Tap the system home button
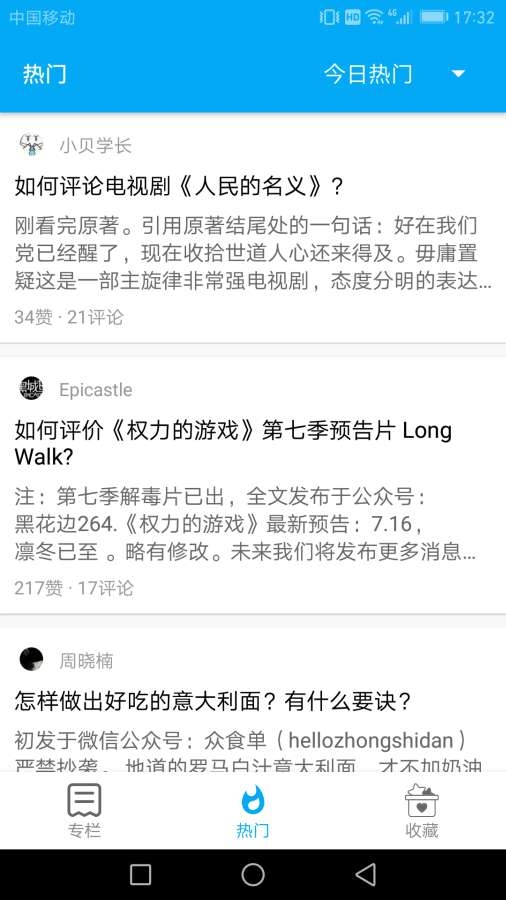 253,875
